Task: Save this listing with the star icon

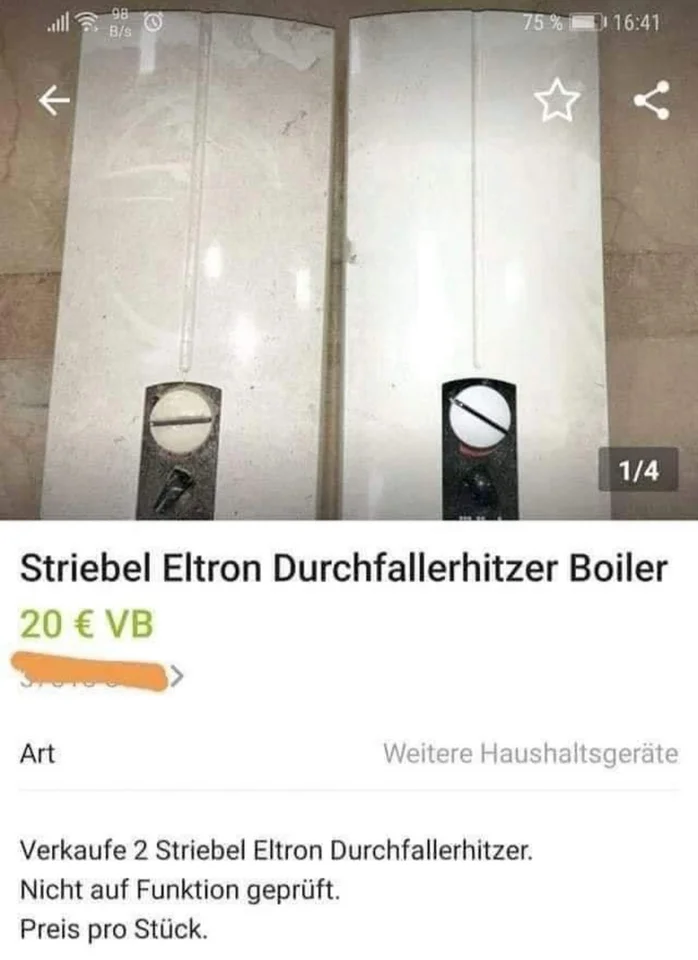Action: pyautogui.click(x=551, y=100)
